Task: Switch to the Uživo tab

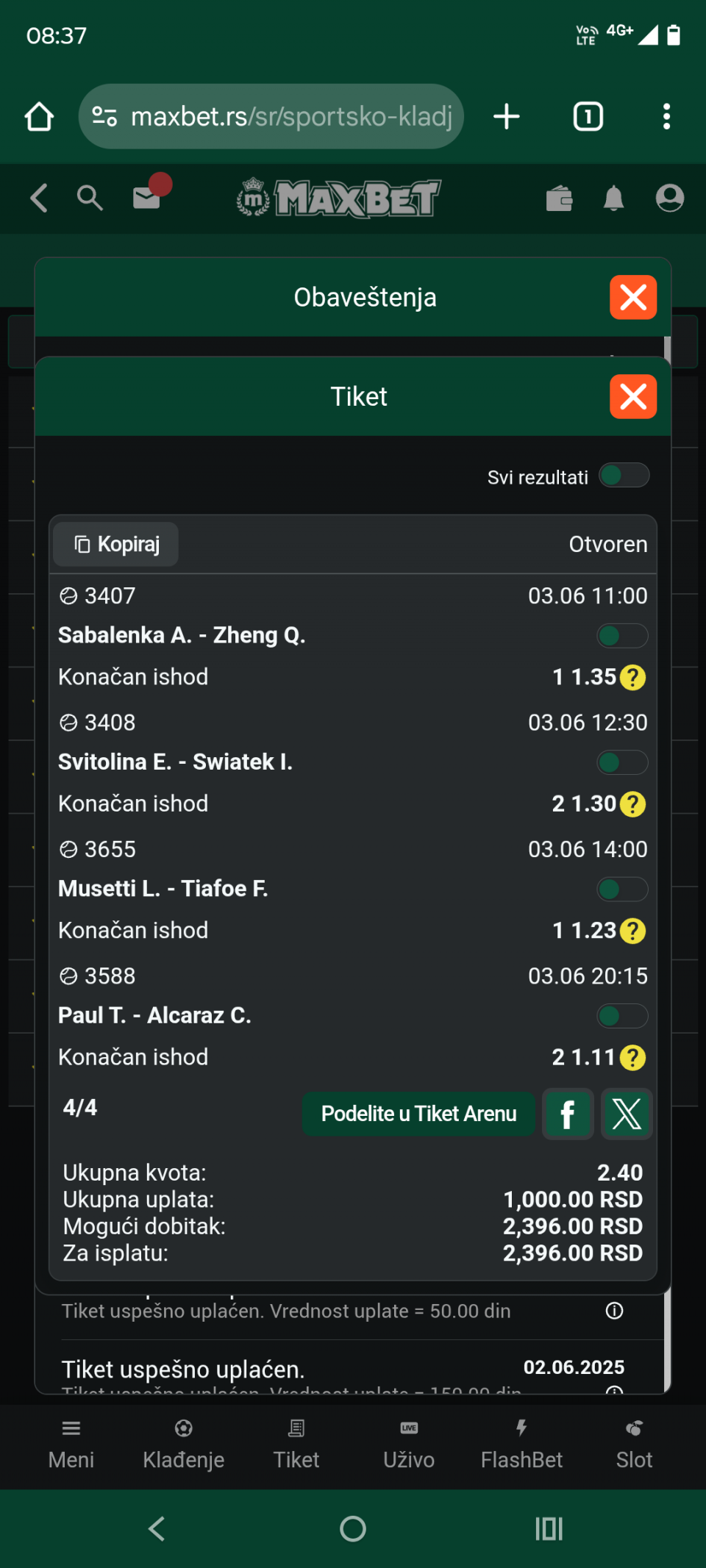Action: click(x=409, y=1445)
